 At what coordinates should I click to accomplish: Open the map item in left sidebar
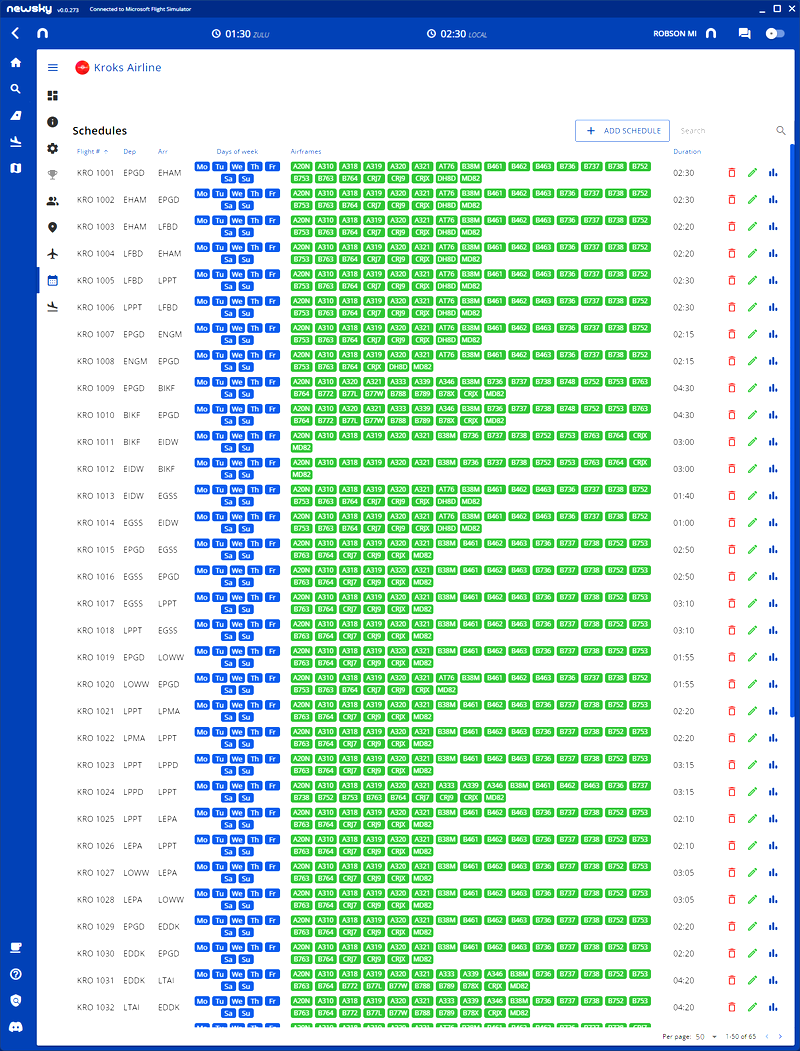(15, 168)
